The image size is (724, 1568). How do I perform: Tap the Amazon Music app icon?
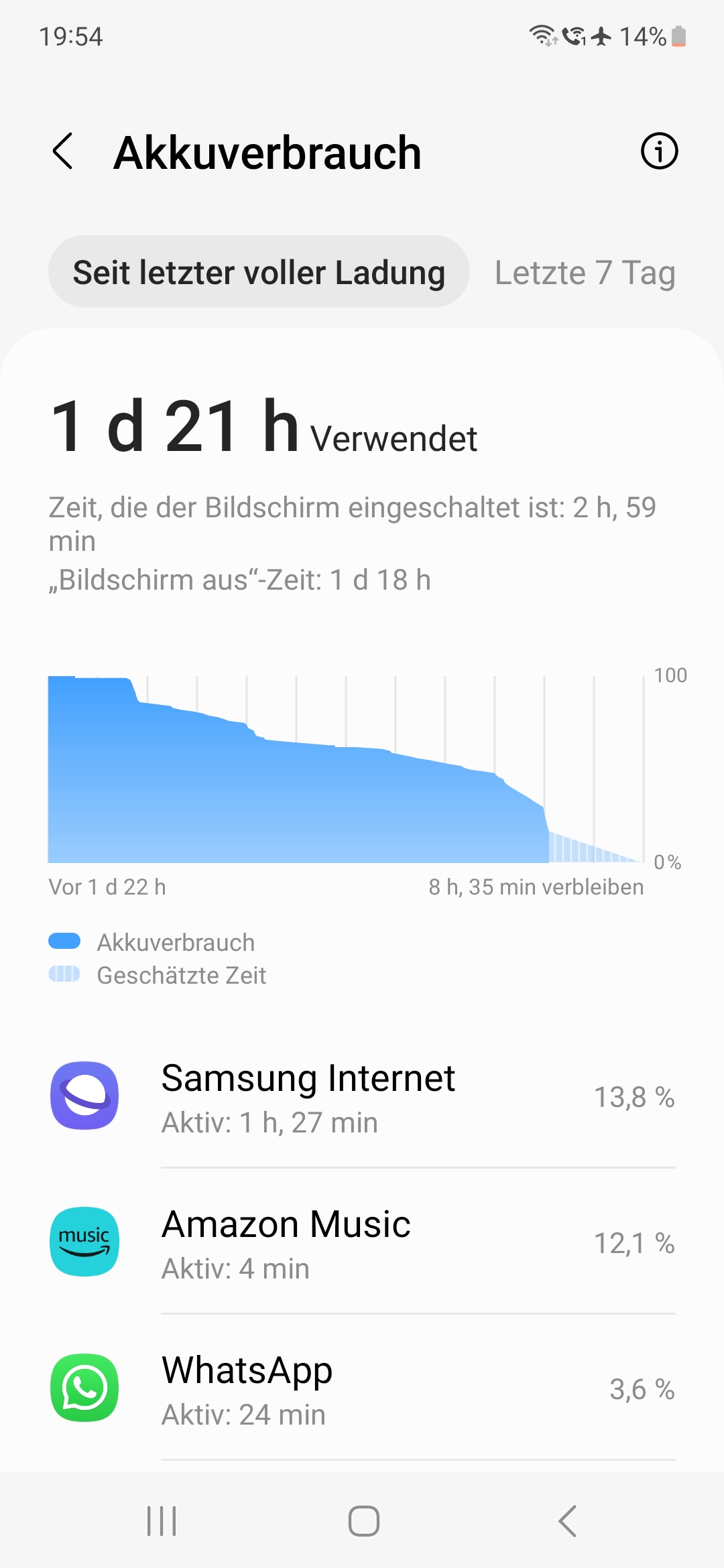[84, 1243]
